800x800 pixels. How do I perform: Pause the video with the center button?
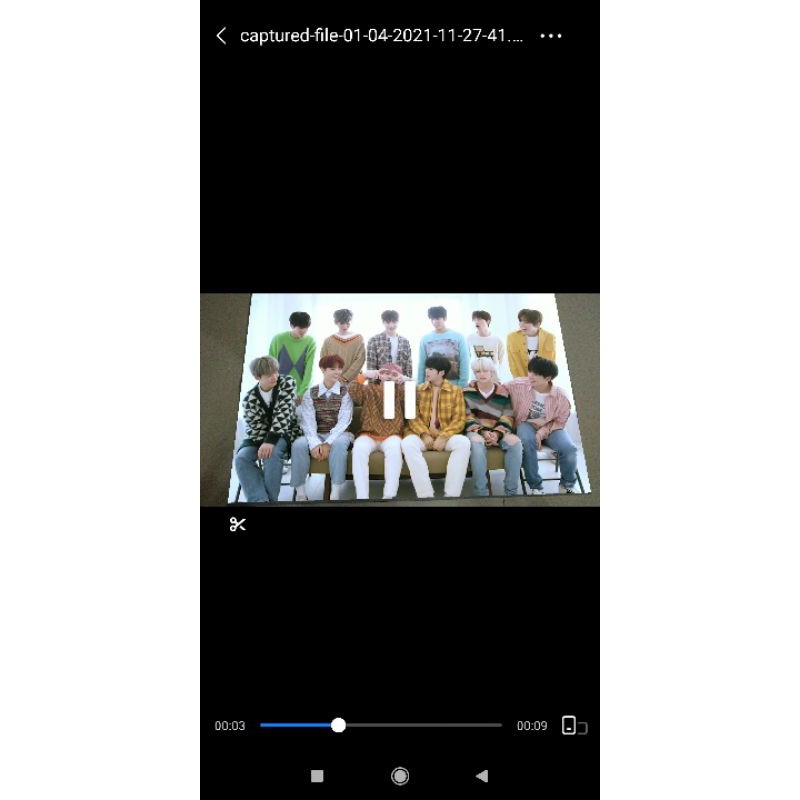coord(399,400)
